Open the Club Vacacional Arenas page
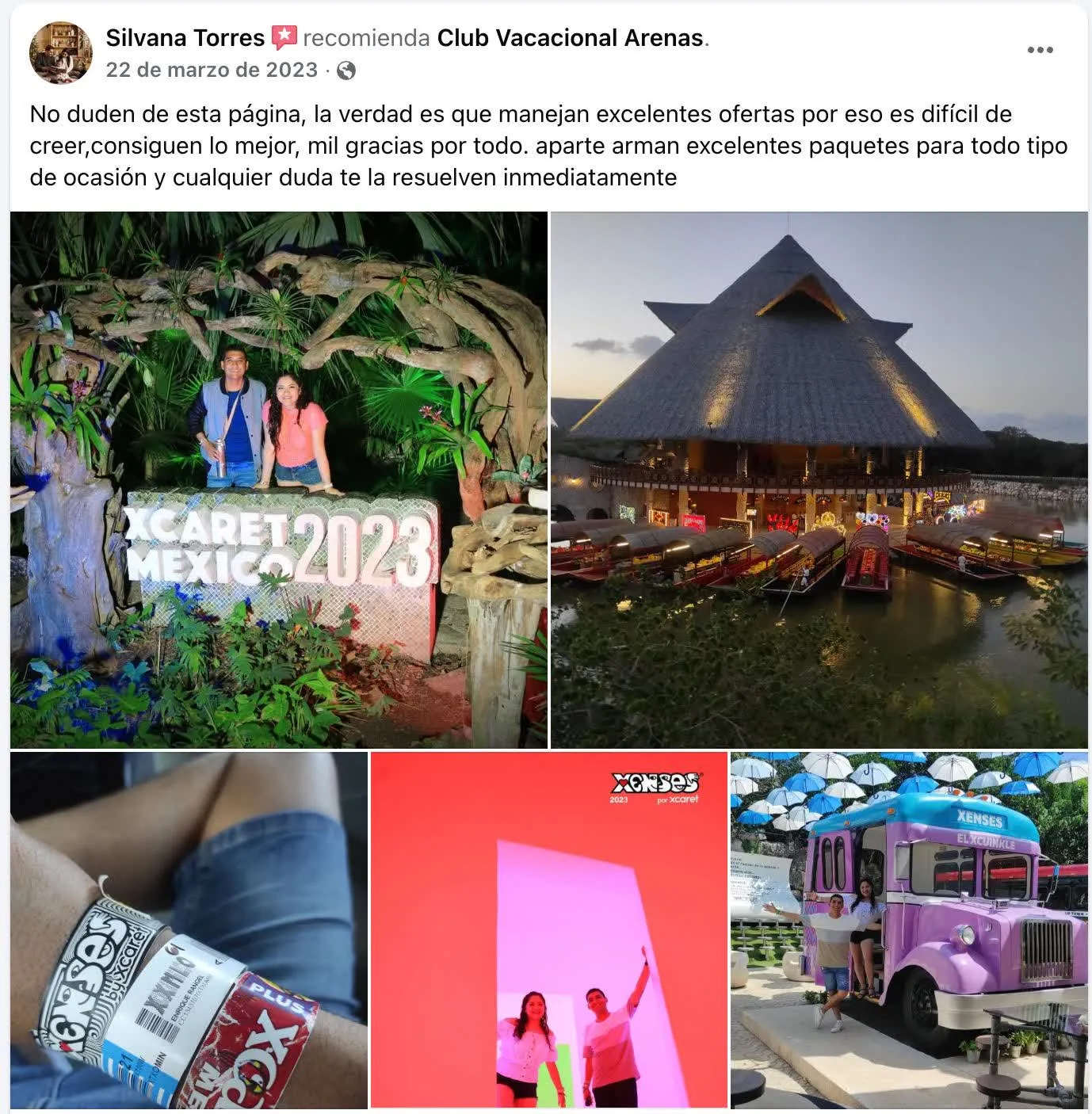Viewport: 1092px width, 1114px height. click(x=570, y=37)
